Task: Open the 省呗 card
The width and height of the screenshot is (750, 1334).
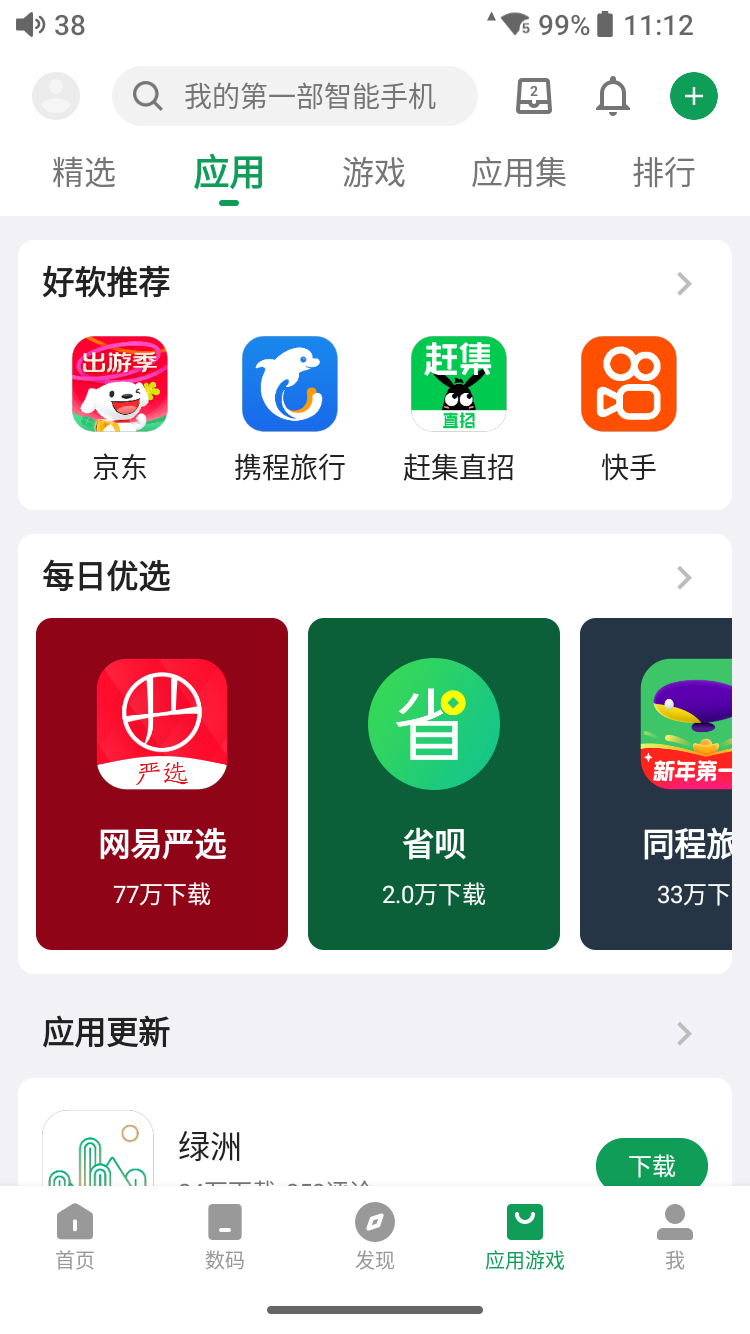Action: click(x=434, y=783)
